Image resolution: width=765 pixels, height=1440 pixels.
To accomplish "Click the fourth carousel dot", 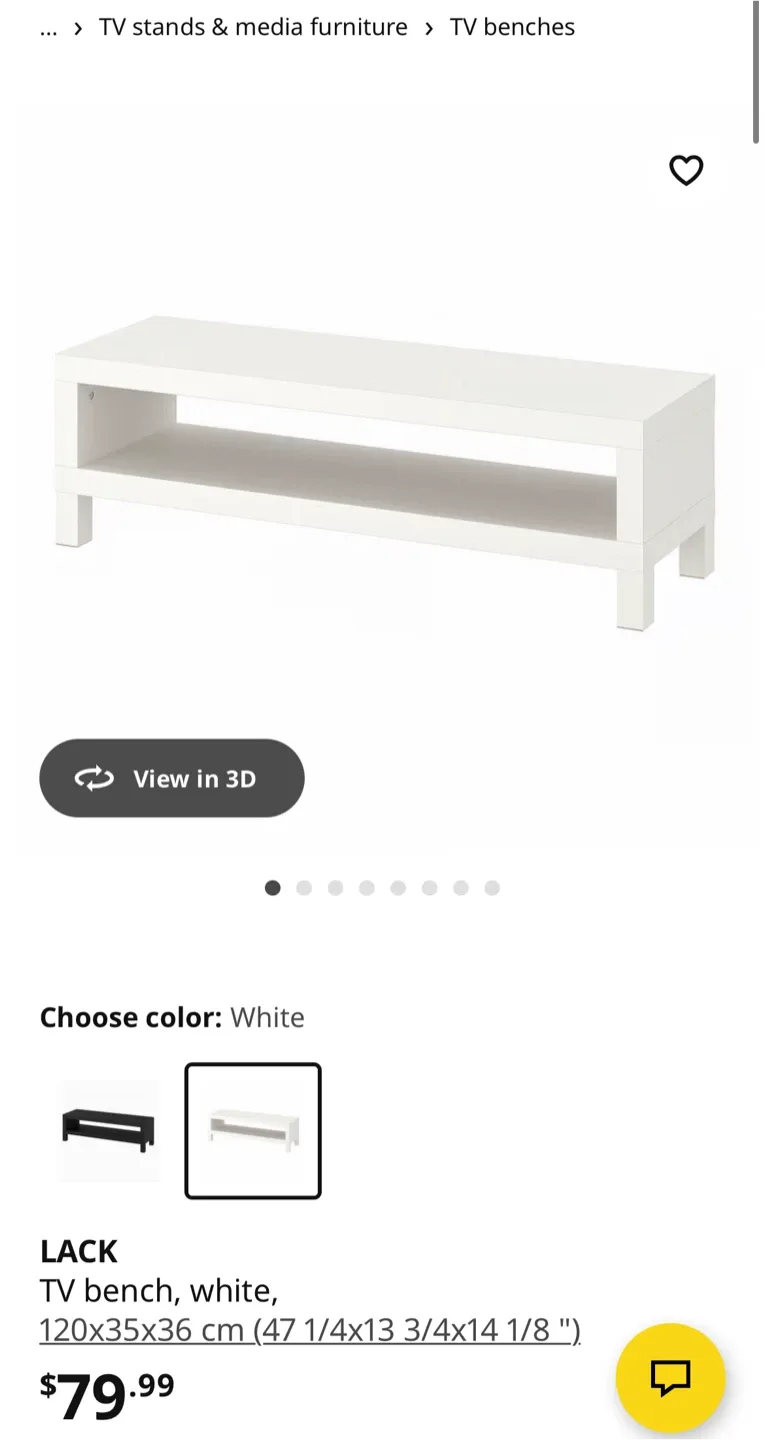I will coord(367,887).
